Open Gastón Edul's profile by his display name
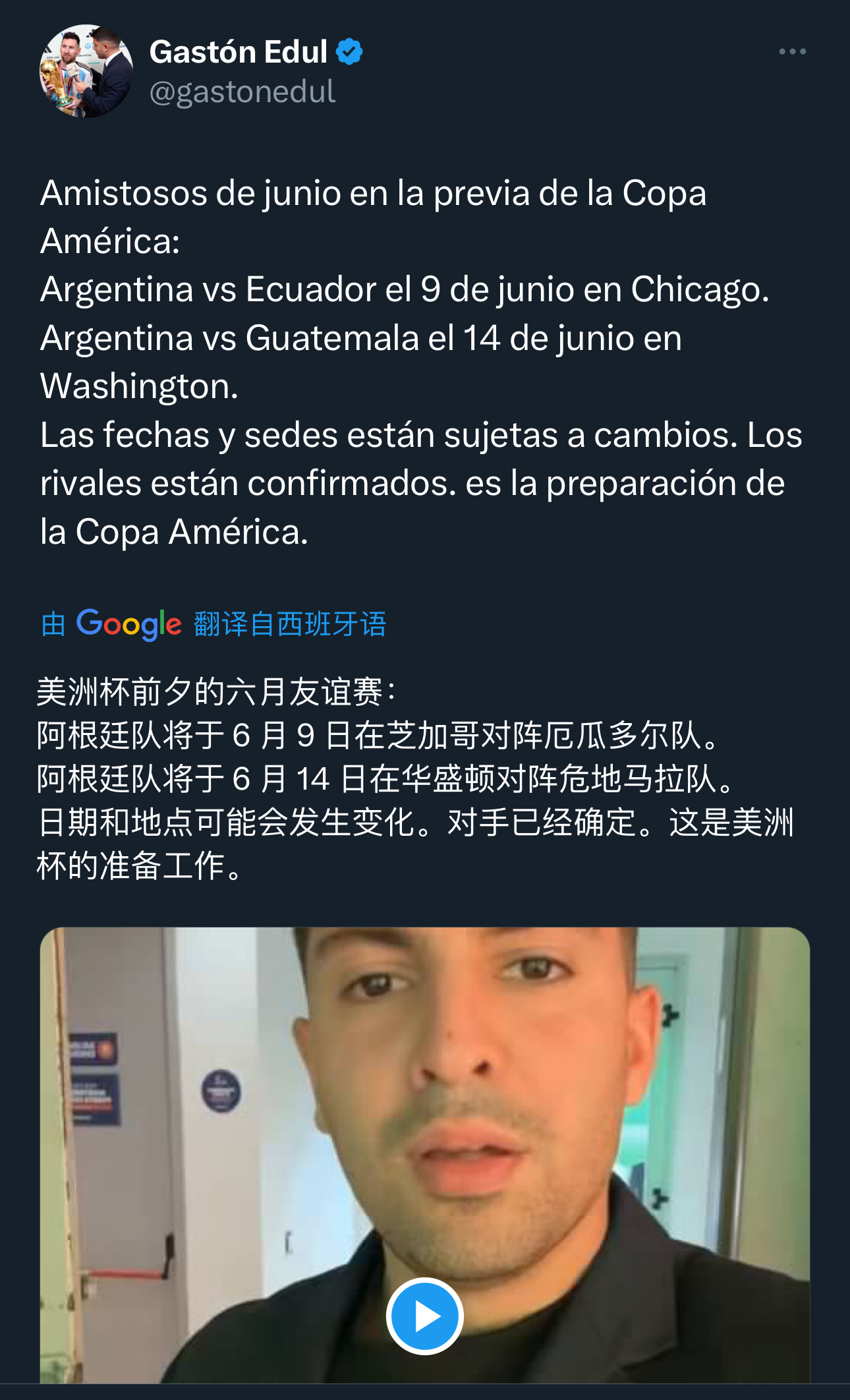The height and width of the screenshot is (1400, 850). pos(237,53)
